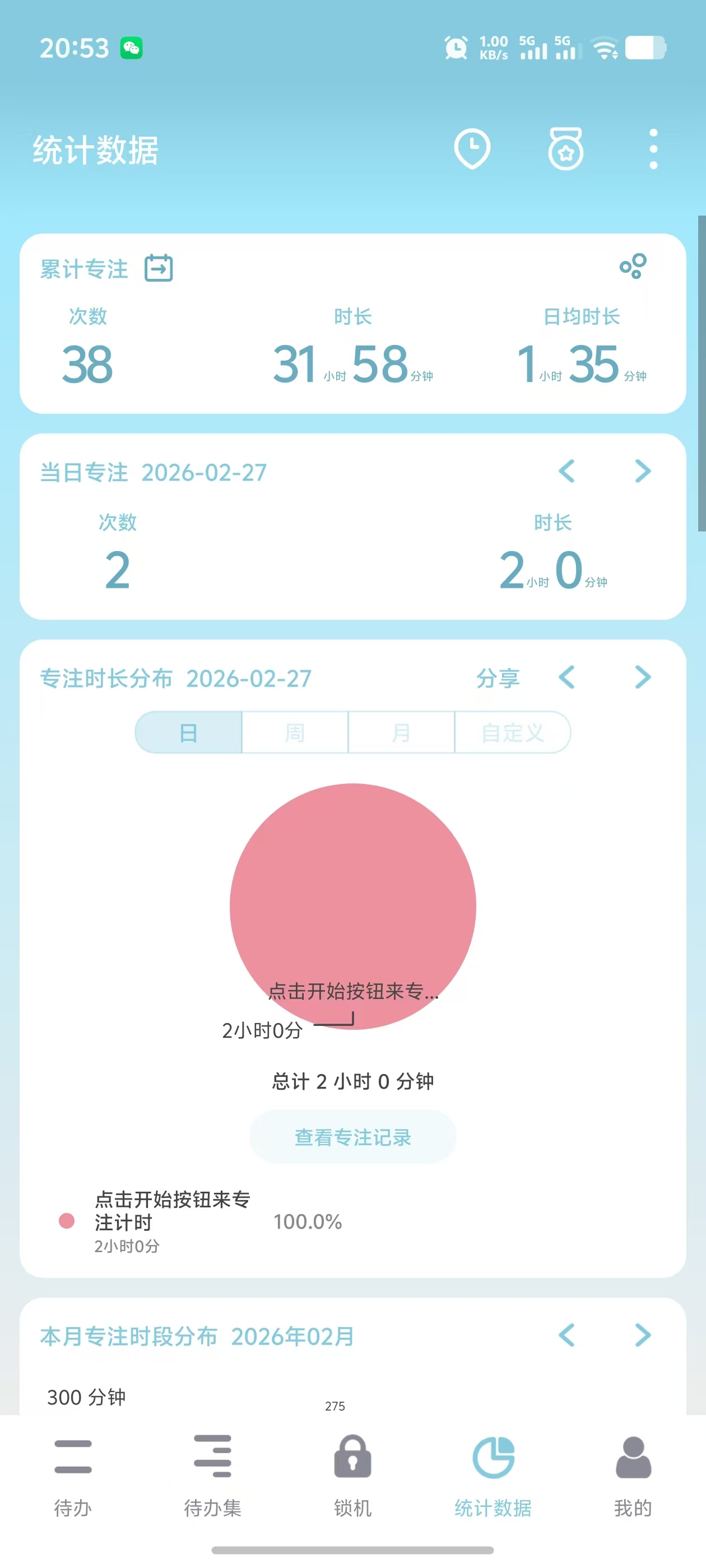Screen dimensions: 706x1568
Task: Go to previous month in 本月专注时段分布
Action: point(566,1336)
